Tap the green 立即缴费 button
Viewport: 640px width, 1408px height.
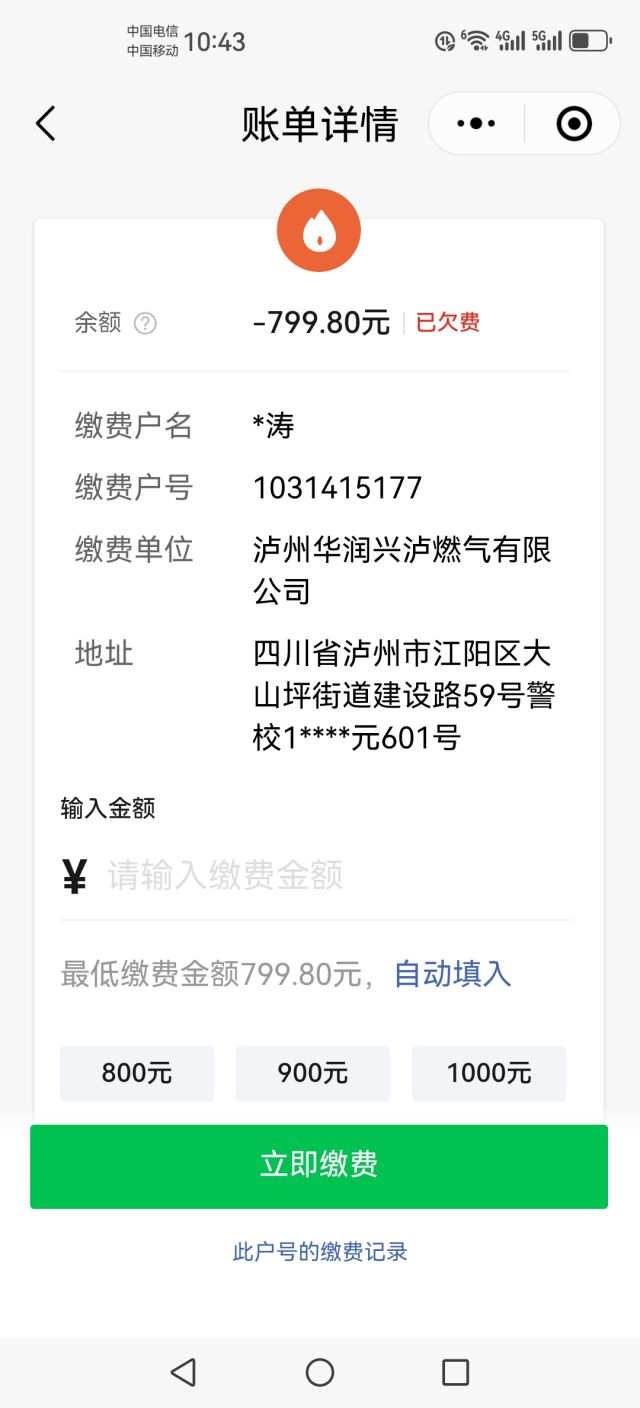[x=319, y=1166]
